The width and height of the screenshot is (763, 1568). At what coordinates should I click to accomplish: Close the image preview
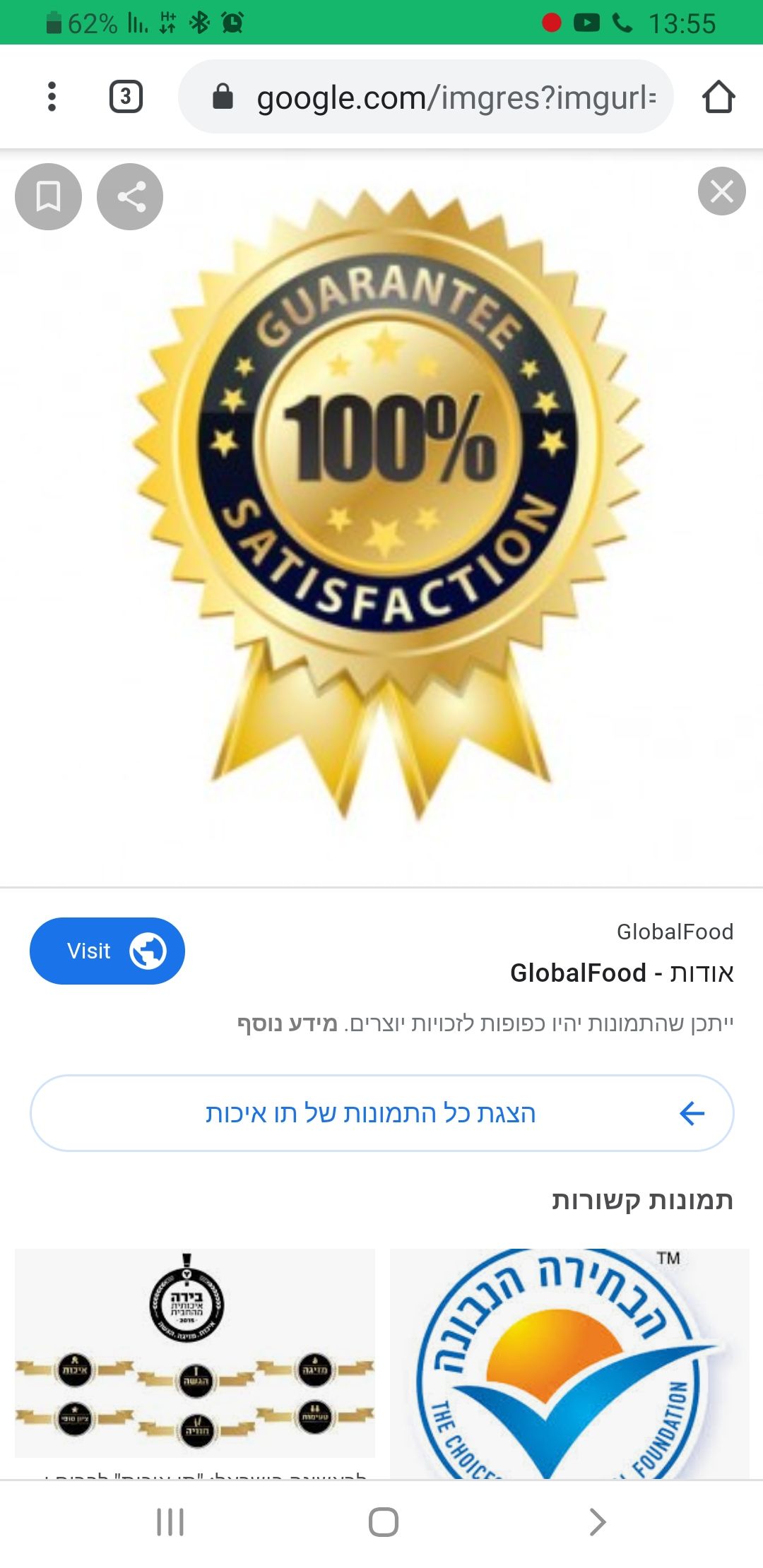721,191
